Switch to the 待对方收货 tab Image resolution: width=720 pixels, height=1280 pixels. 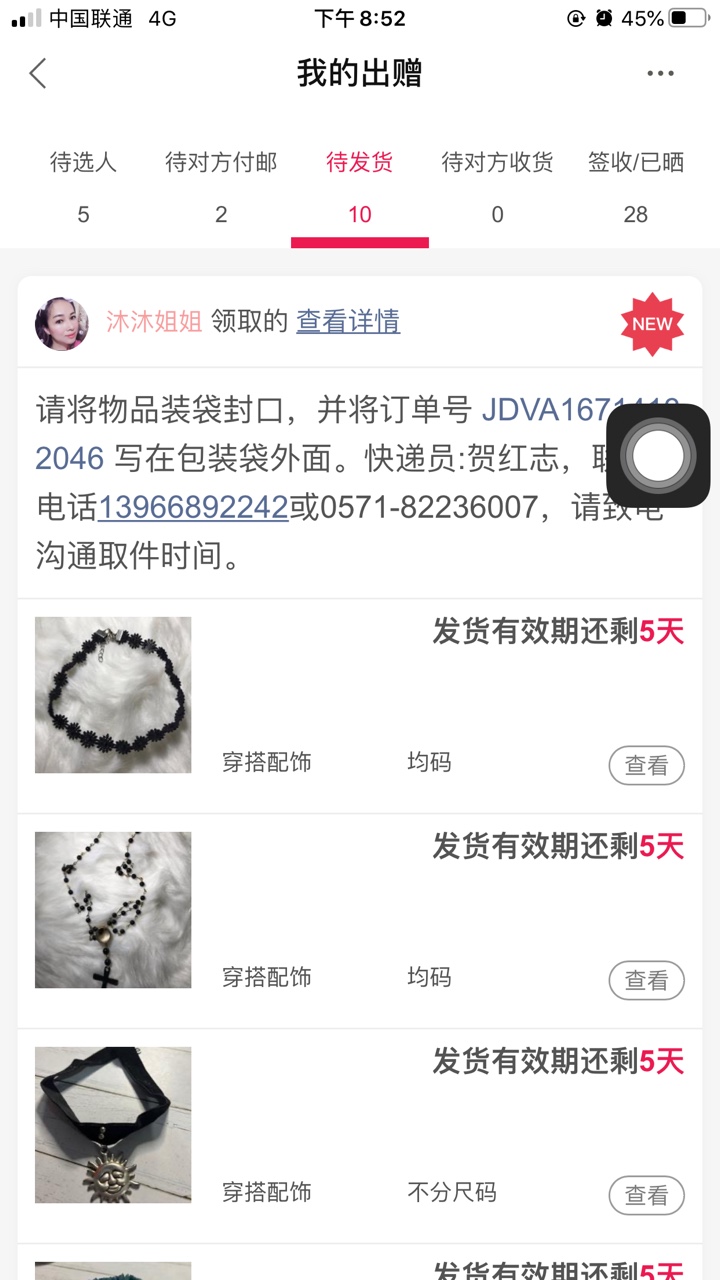[x=497, y=186]
